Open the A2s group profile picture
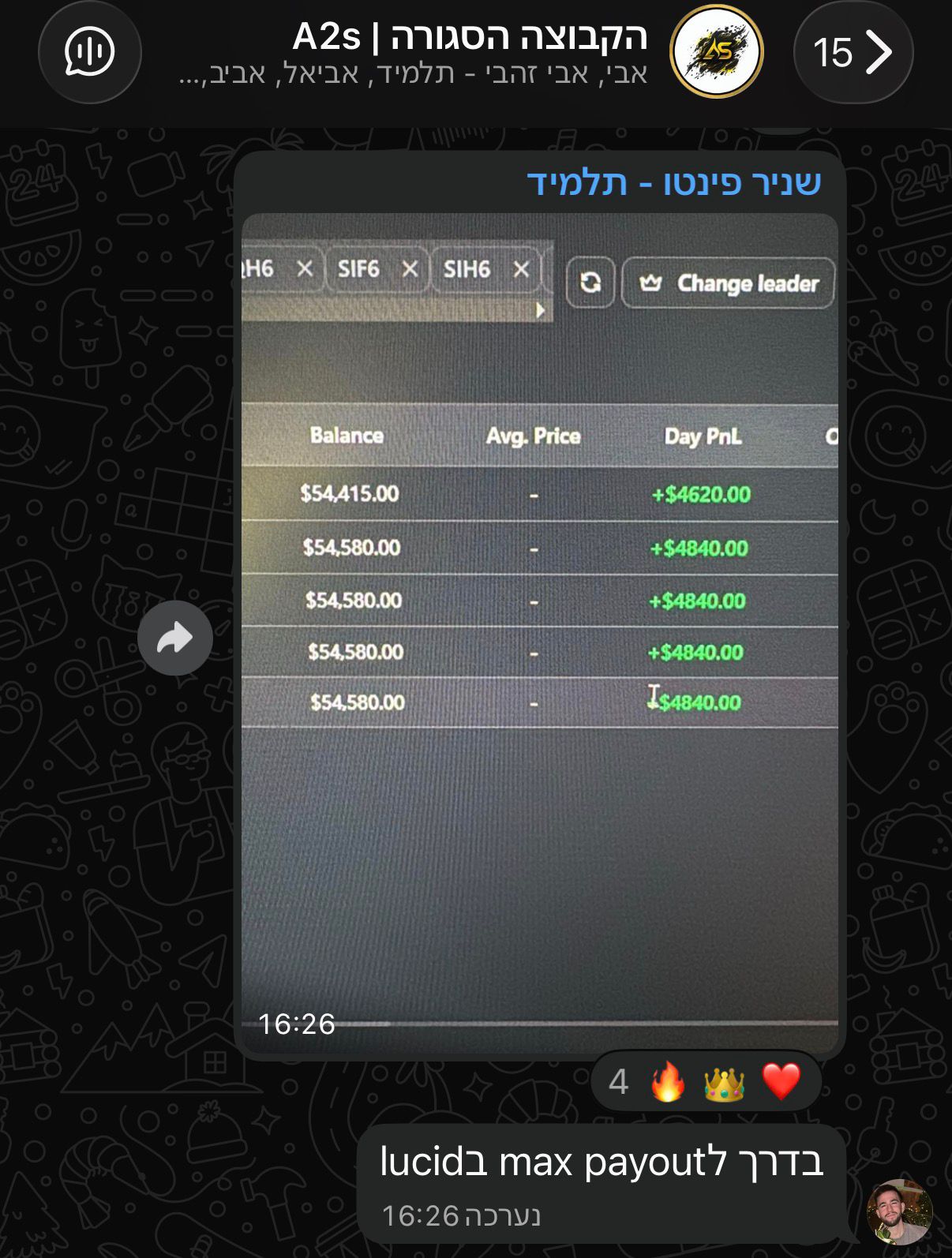The image size is (952, 1258). [x=716, y=52]
